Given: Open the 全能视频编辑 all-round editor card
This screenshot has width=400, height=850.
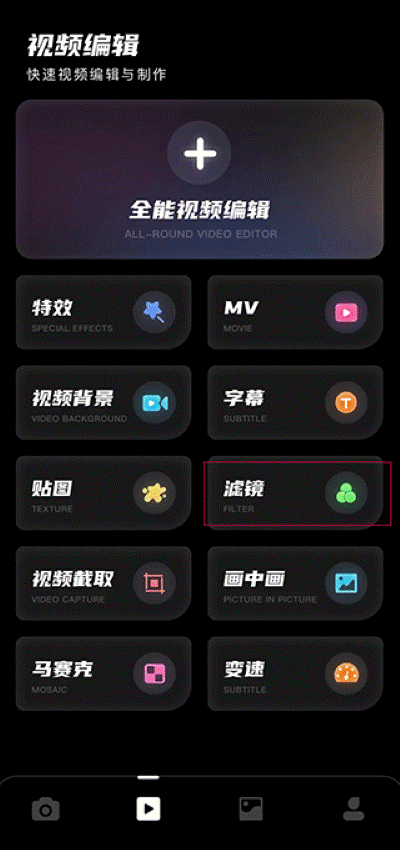Looking at the screenshot, I should [199, 179].
